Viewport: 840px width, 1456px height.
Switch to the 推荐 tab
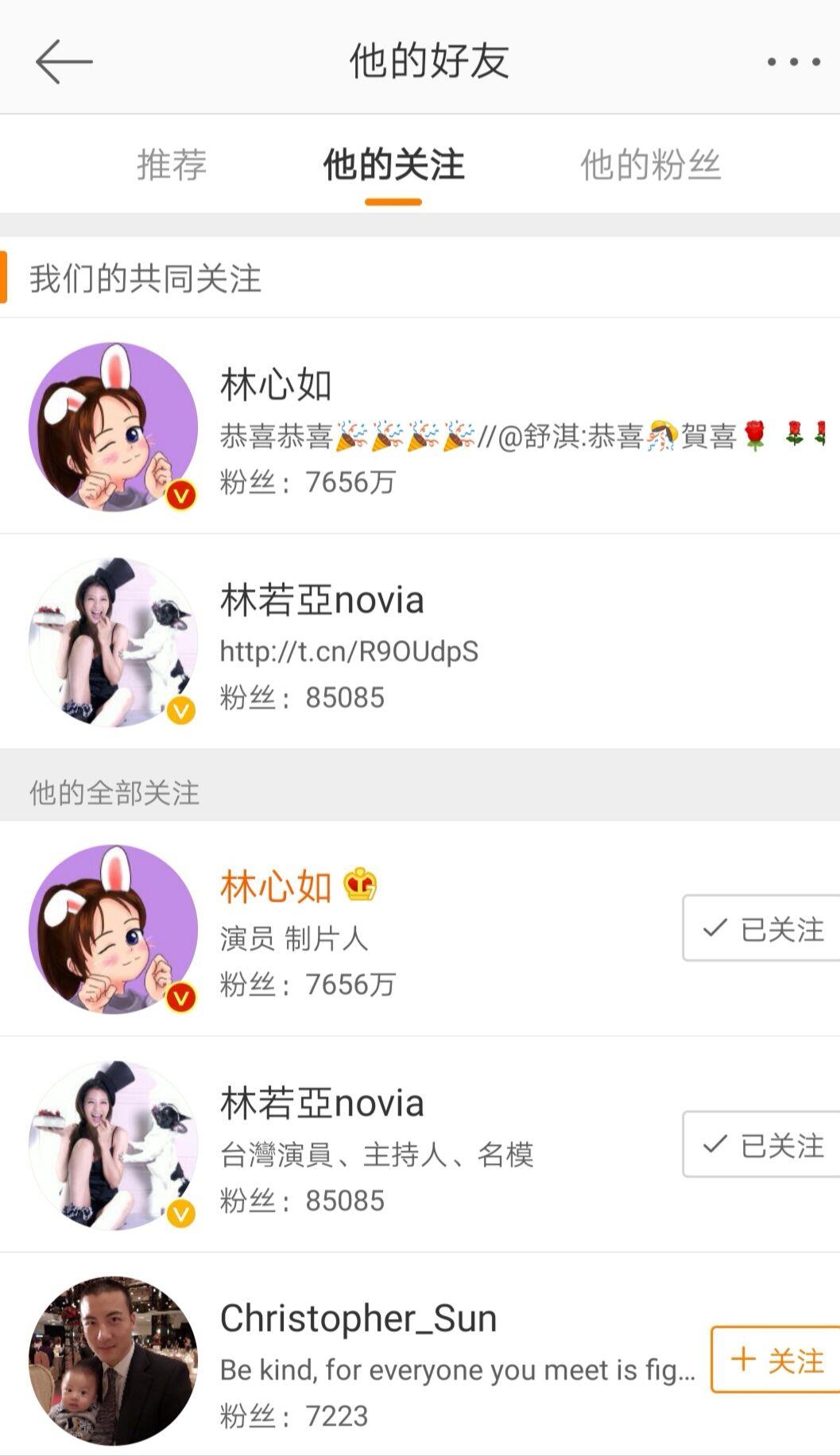(x=172, y=165)
